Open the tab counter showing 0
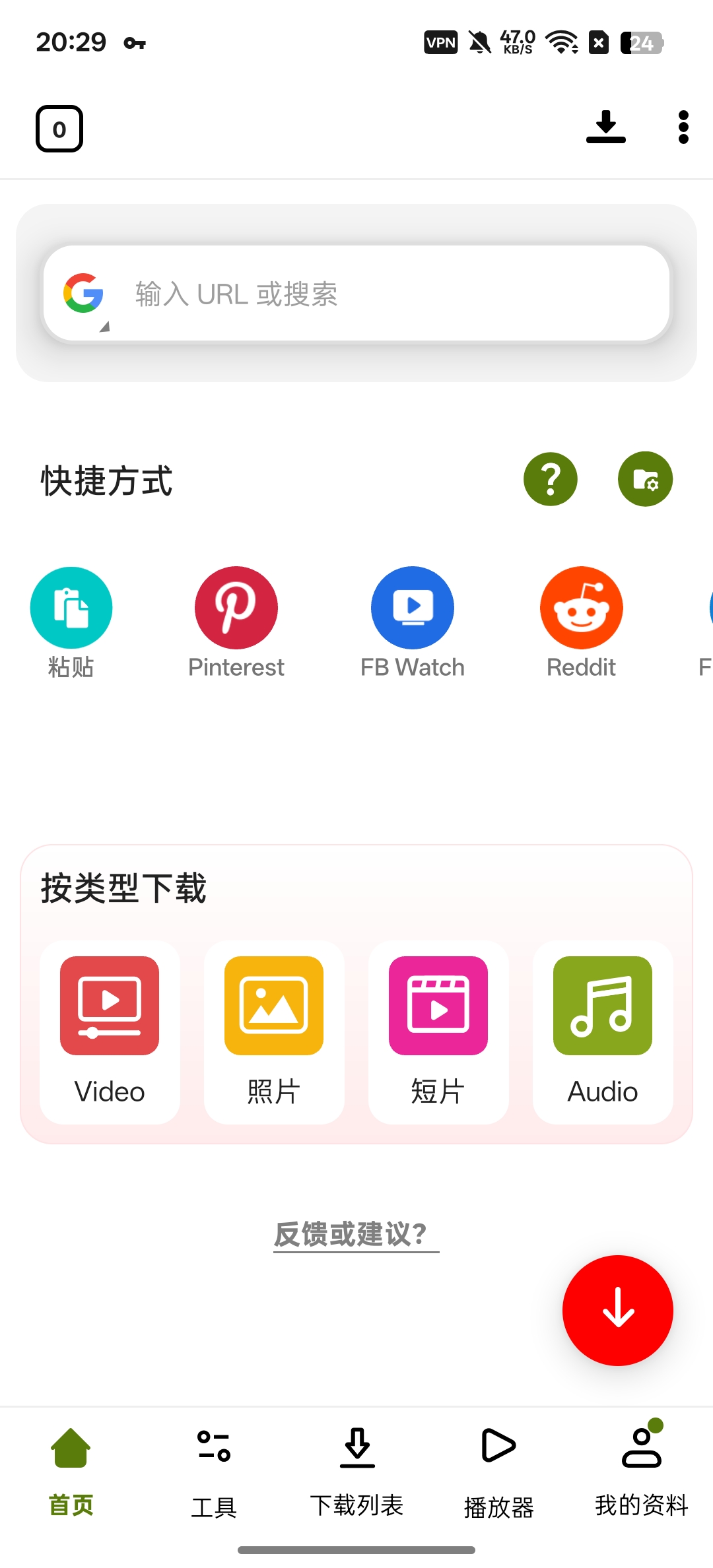This screenshot has width=713, height=1568. pyautogui.click(x=59, y=129)
